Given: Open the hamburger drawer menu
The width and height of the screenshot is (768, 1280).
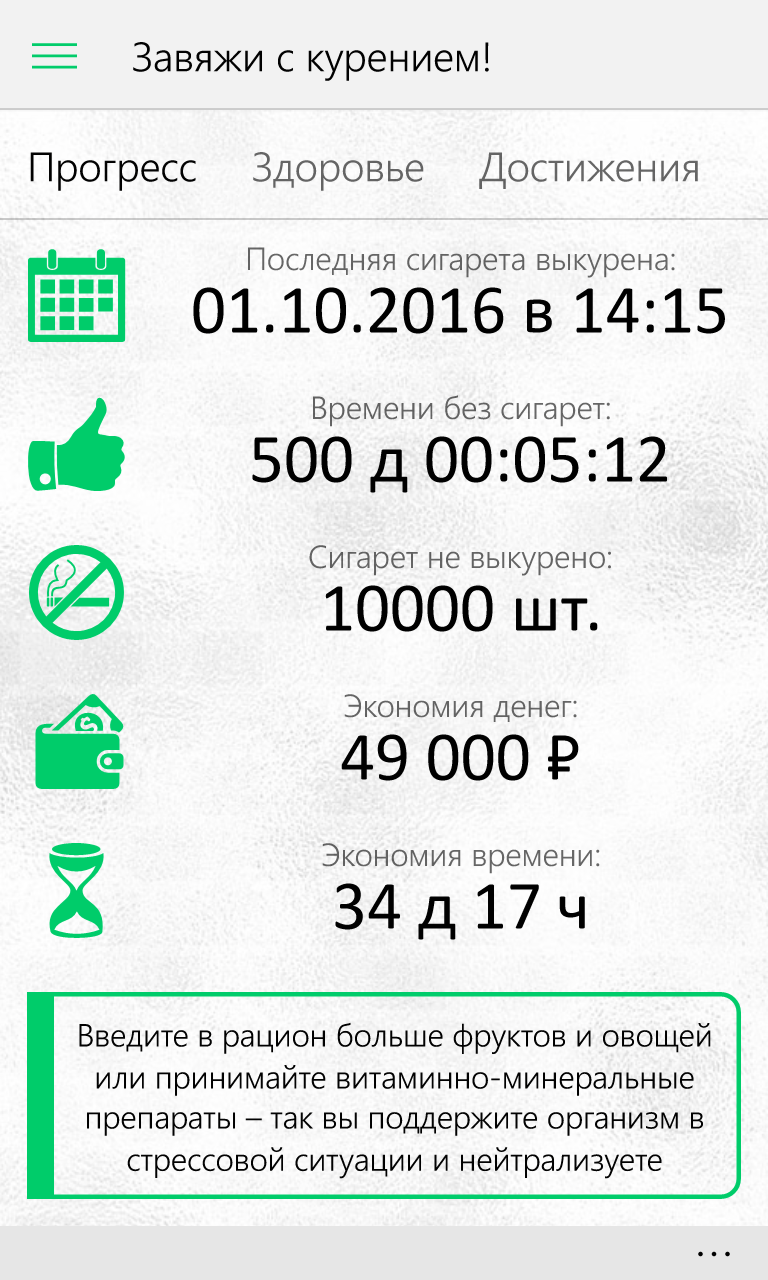Looking at the screenshot, I should point(54,56).
